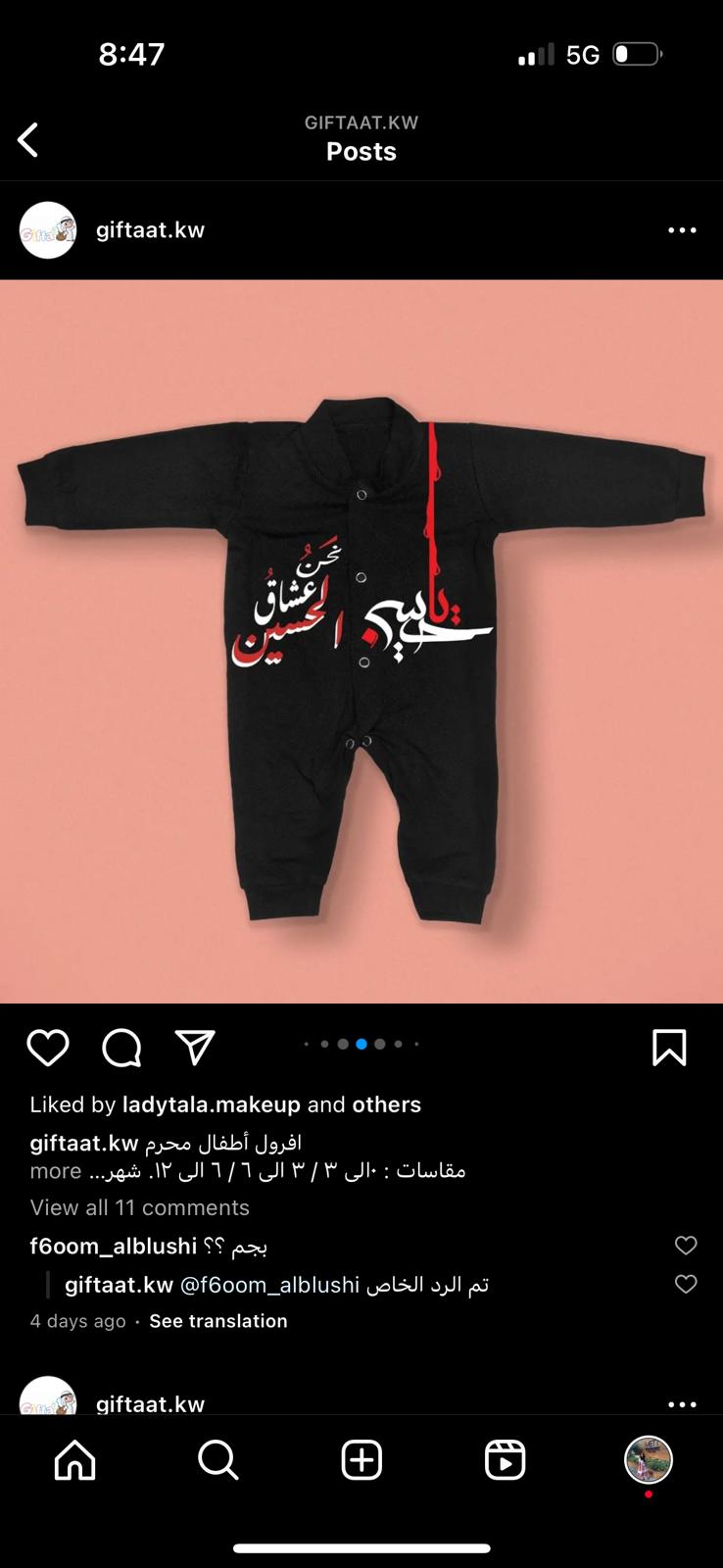
Task: Like the giftaat.kw reply comment
Action: pos(686,1284)
